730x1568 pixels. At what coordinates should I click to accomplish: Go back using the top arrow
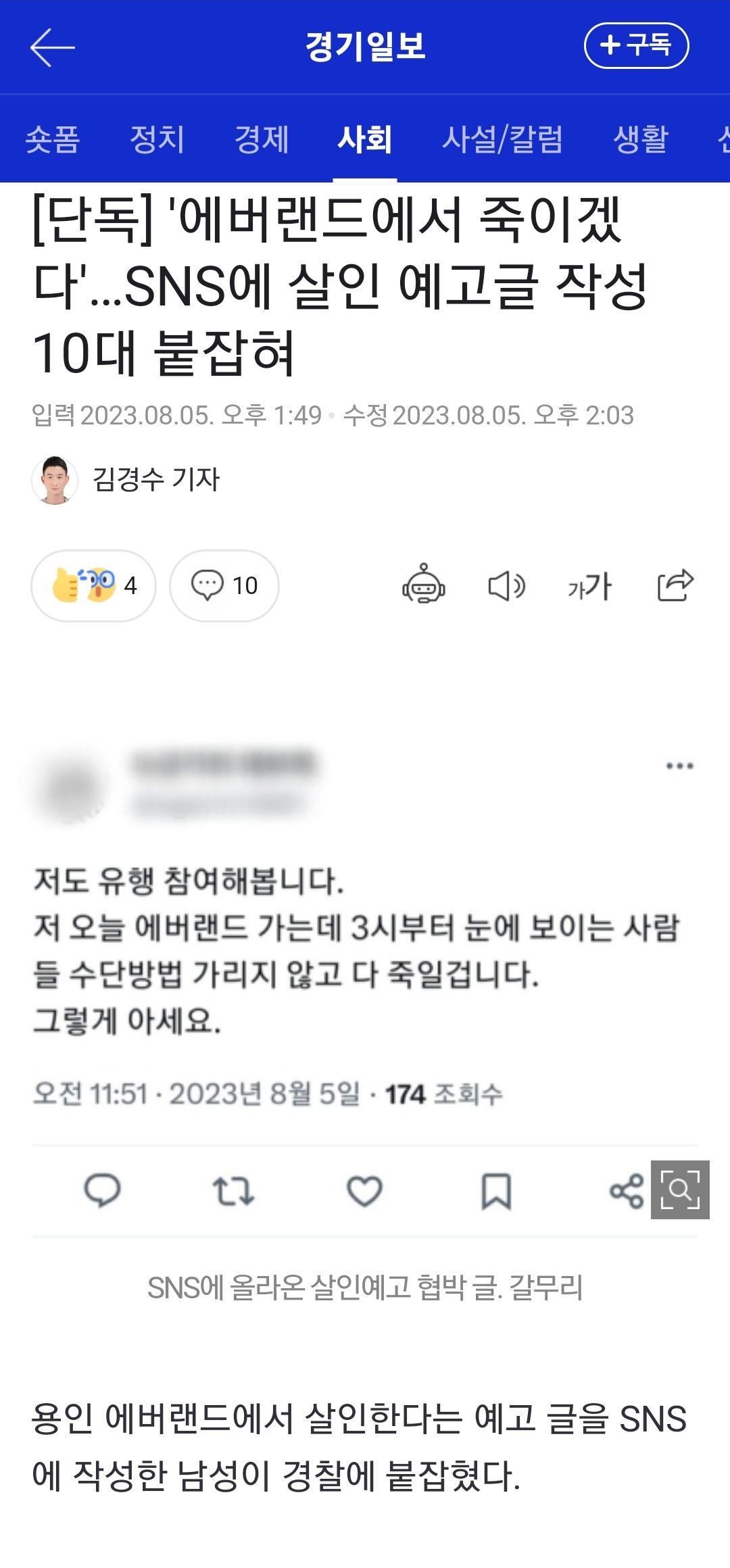pyautogui.click(x=52, y=47)
